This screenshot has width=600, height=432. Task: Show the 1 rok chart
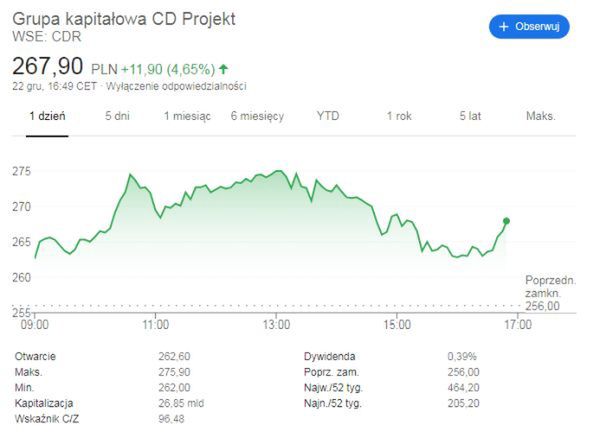(399, 117)
